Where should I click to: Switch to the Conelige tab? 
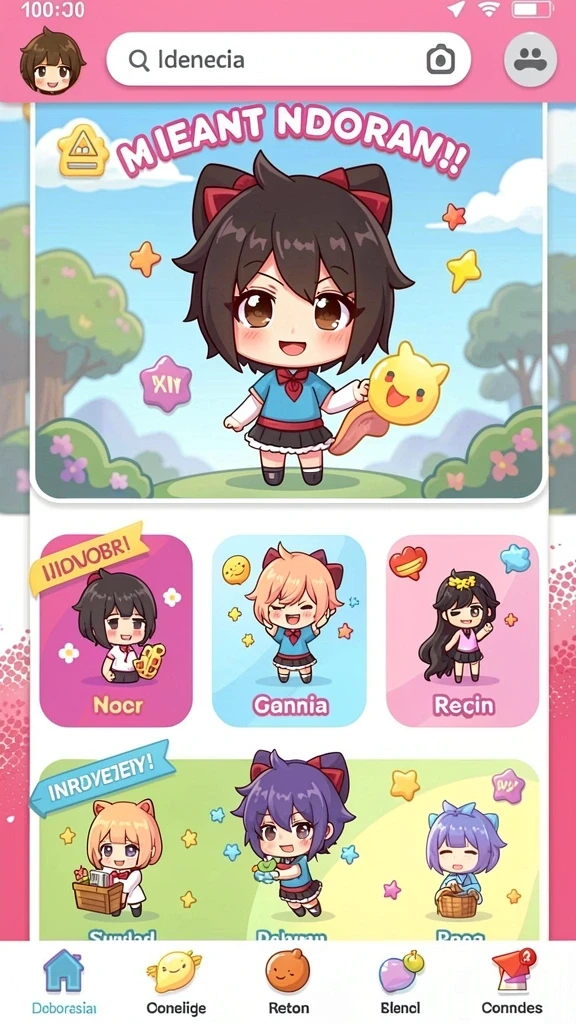[176, 982]
